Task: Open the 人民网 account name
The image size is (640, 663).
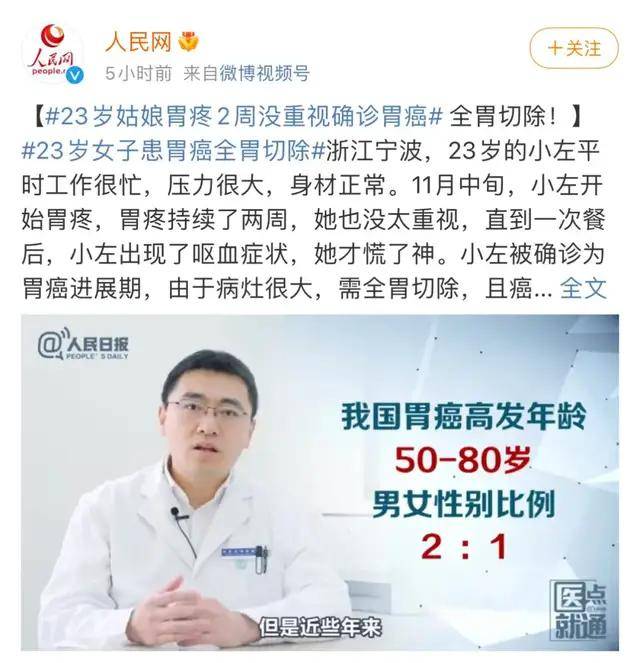Action: coord(139,42)
